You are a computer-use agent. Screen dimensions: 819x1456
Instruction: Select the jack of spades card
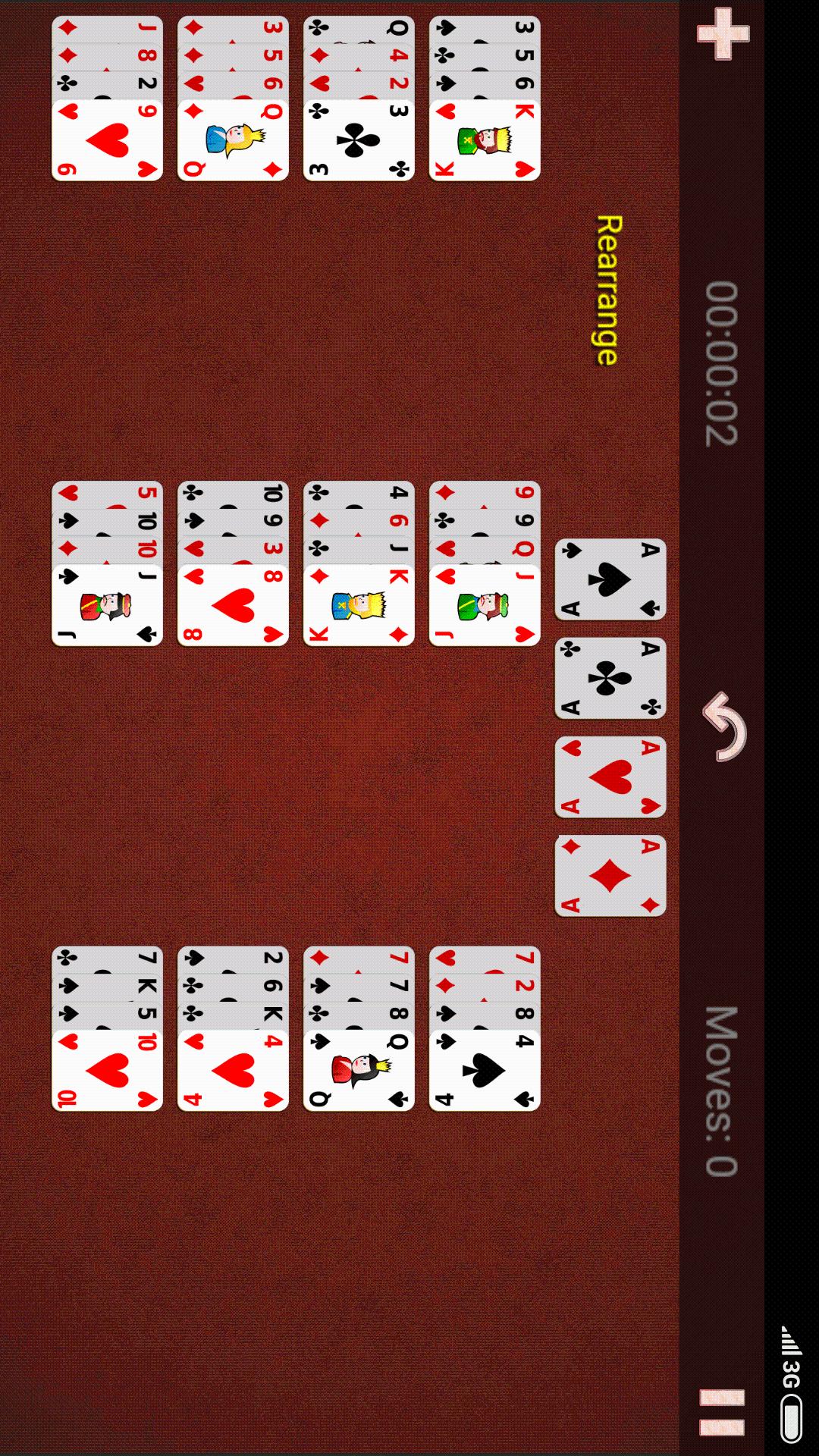[x=107, y=606]
